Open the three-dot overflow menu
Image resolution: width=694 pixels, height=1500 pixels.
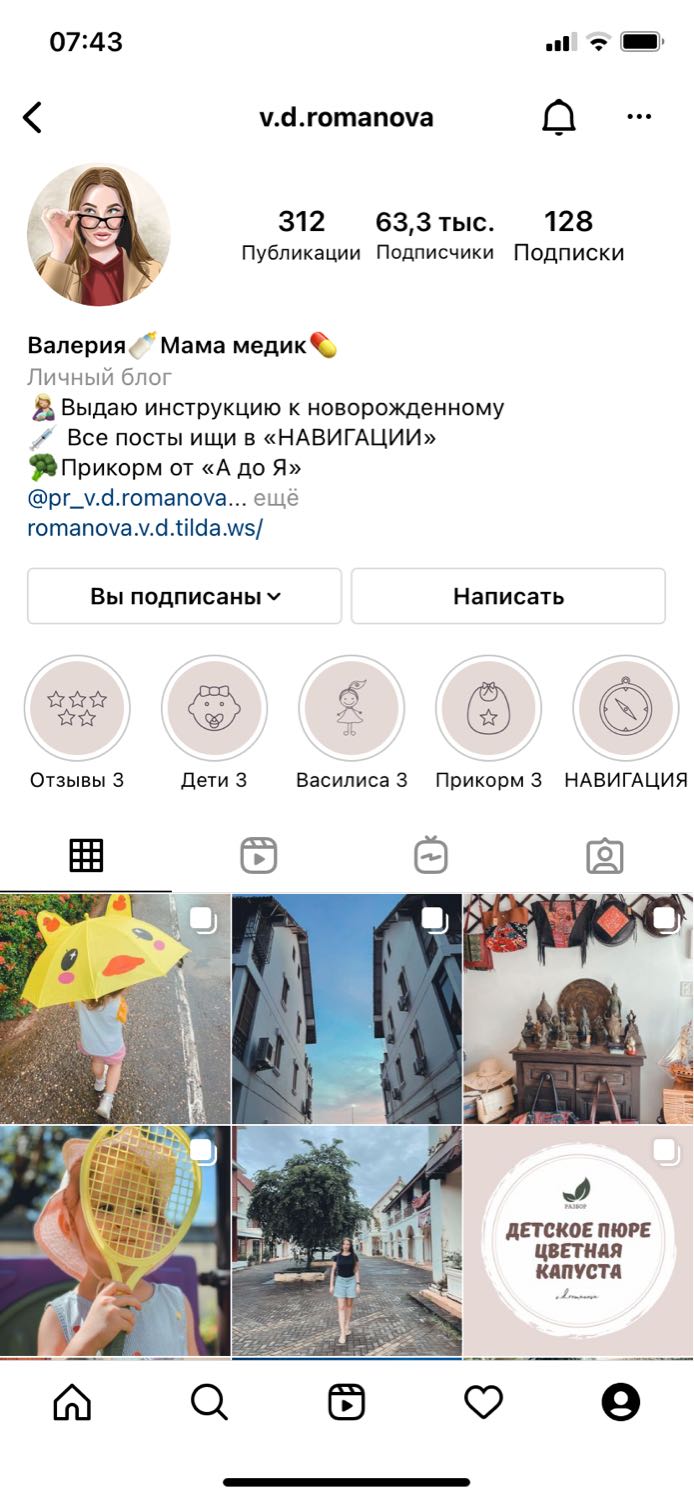[639, 117]
